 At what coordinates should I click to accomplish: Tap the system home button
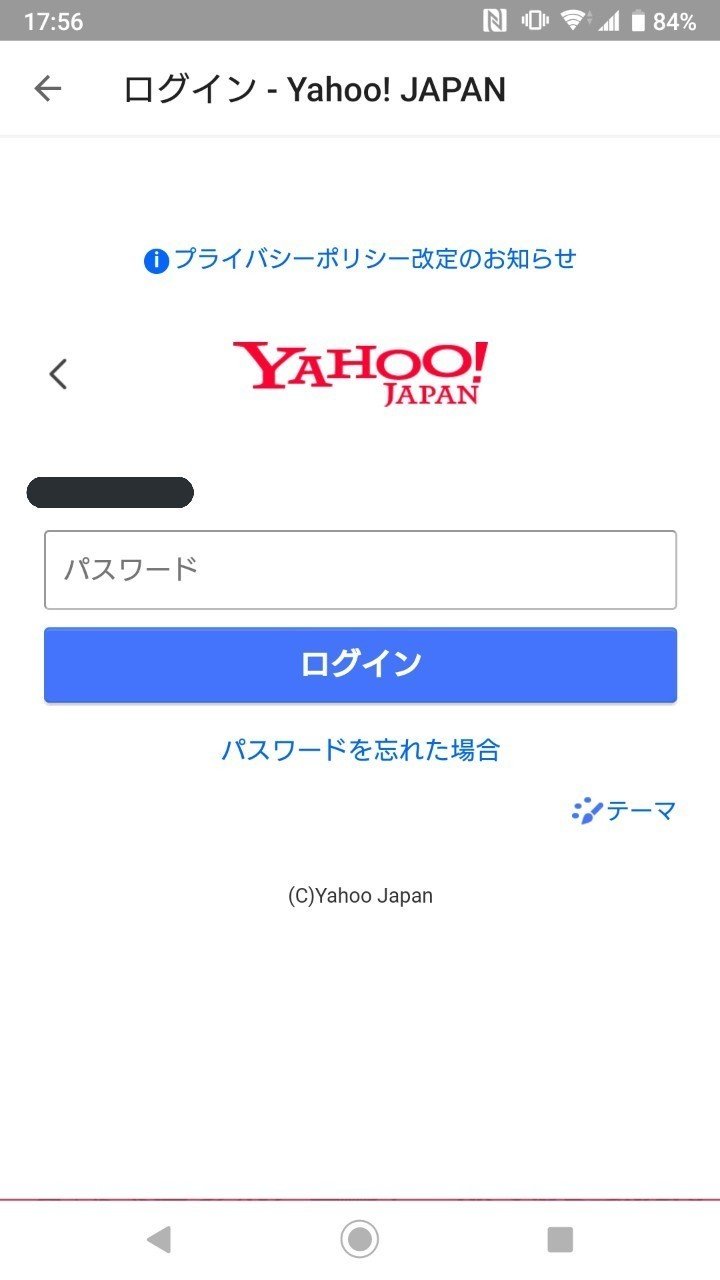click(x=360, y=1240)
